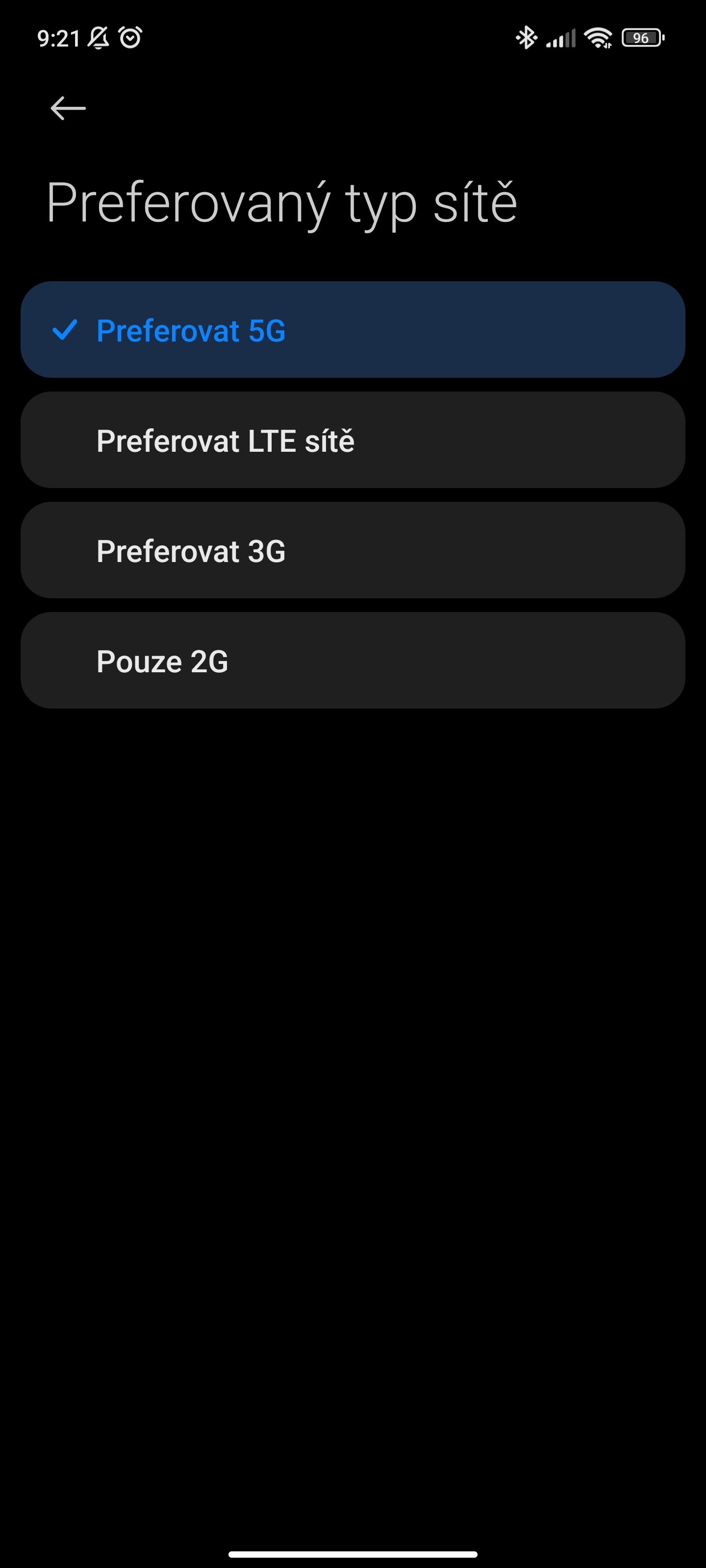Select Pouze 2G network type
The width and height of the screenshot is (706, 1568).
[x=353, y=660]
